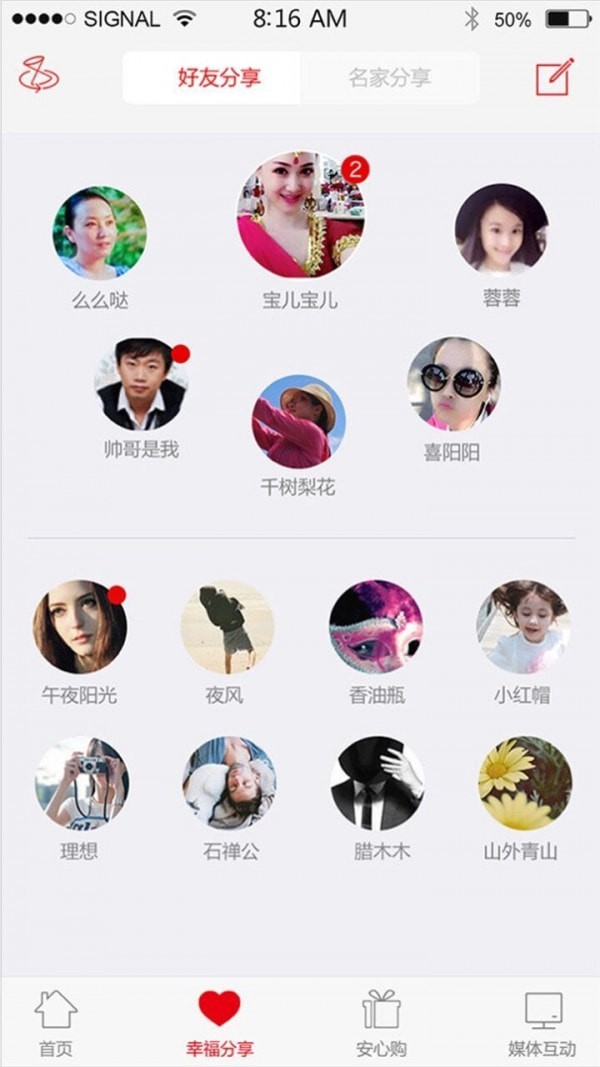Open 理想's profile picture

tap(81, 784)
